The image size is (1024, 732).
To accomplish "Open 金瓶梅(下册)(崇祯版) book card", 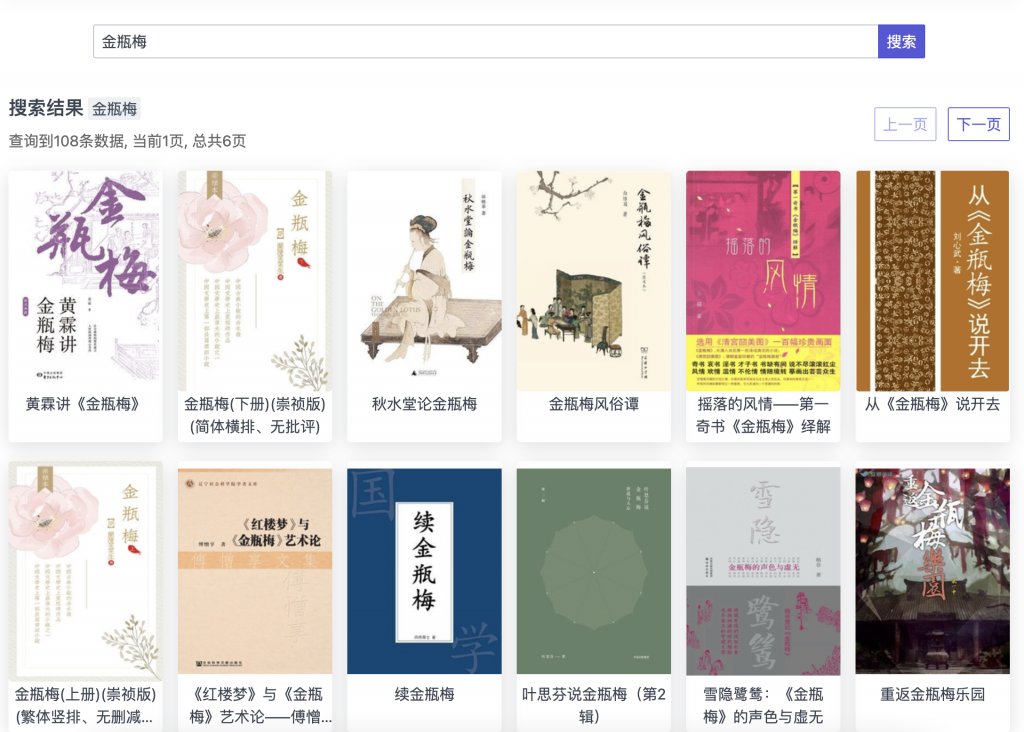I will pyautogui.click(x=255, y=300).
